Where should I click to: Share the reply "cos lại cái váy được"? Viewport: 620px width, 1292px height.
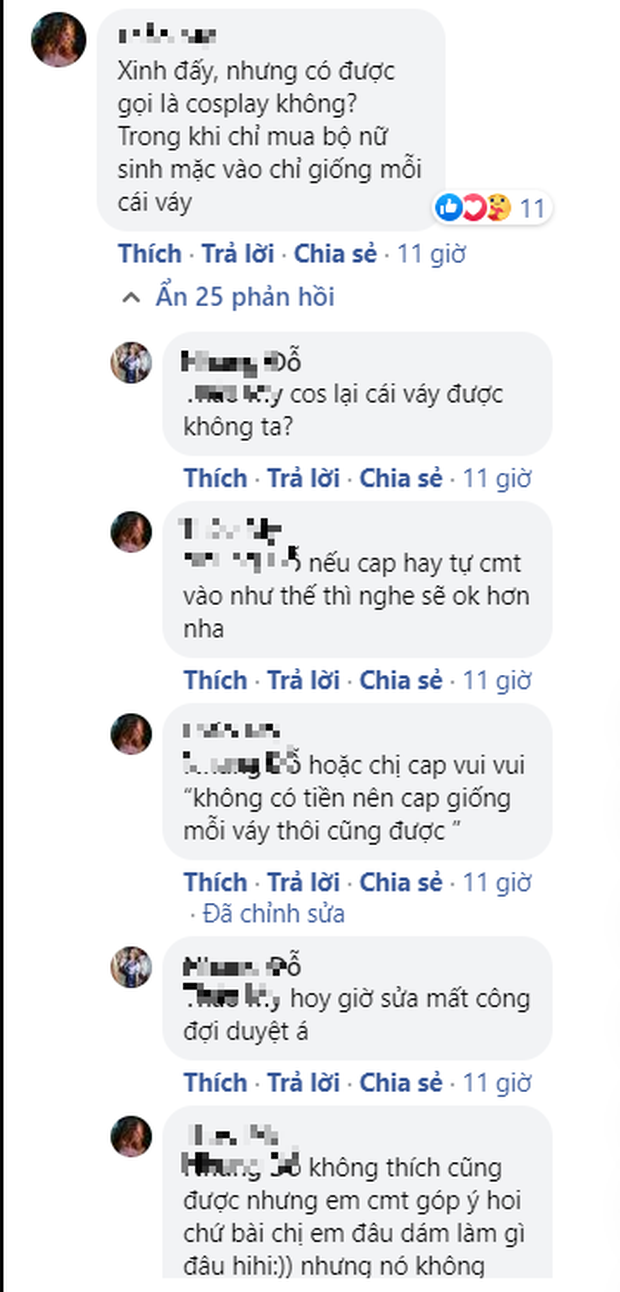400,478
